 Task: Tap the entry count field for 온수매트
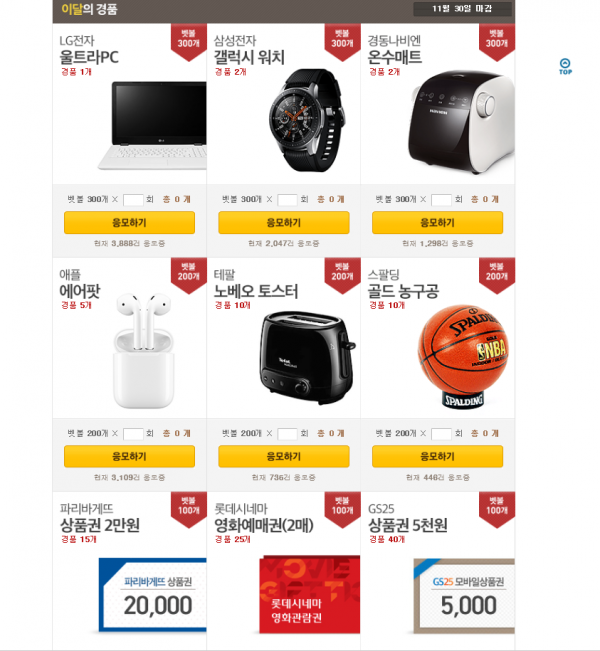pos(441,199)
